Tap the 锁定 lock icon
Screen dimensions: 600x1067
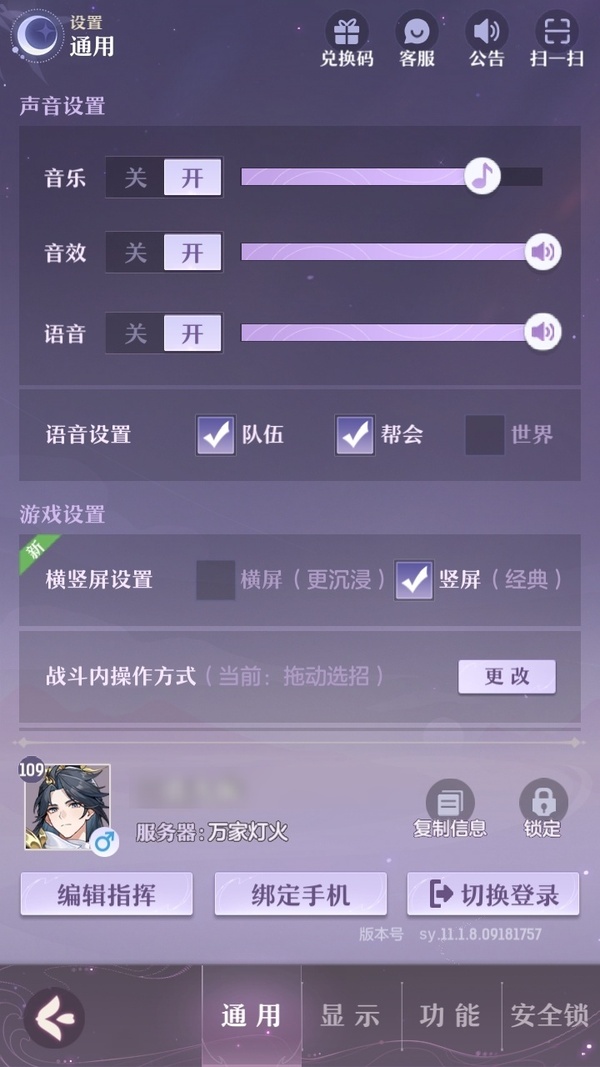click(543, 808)
